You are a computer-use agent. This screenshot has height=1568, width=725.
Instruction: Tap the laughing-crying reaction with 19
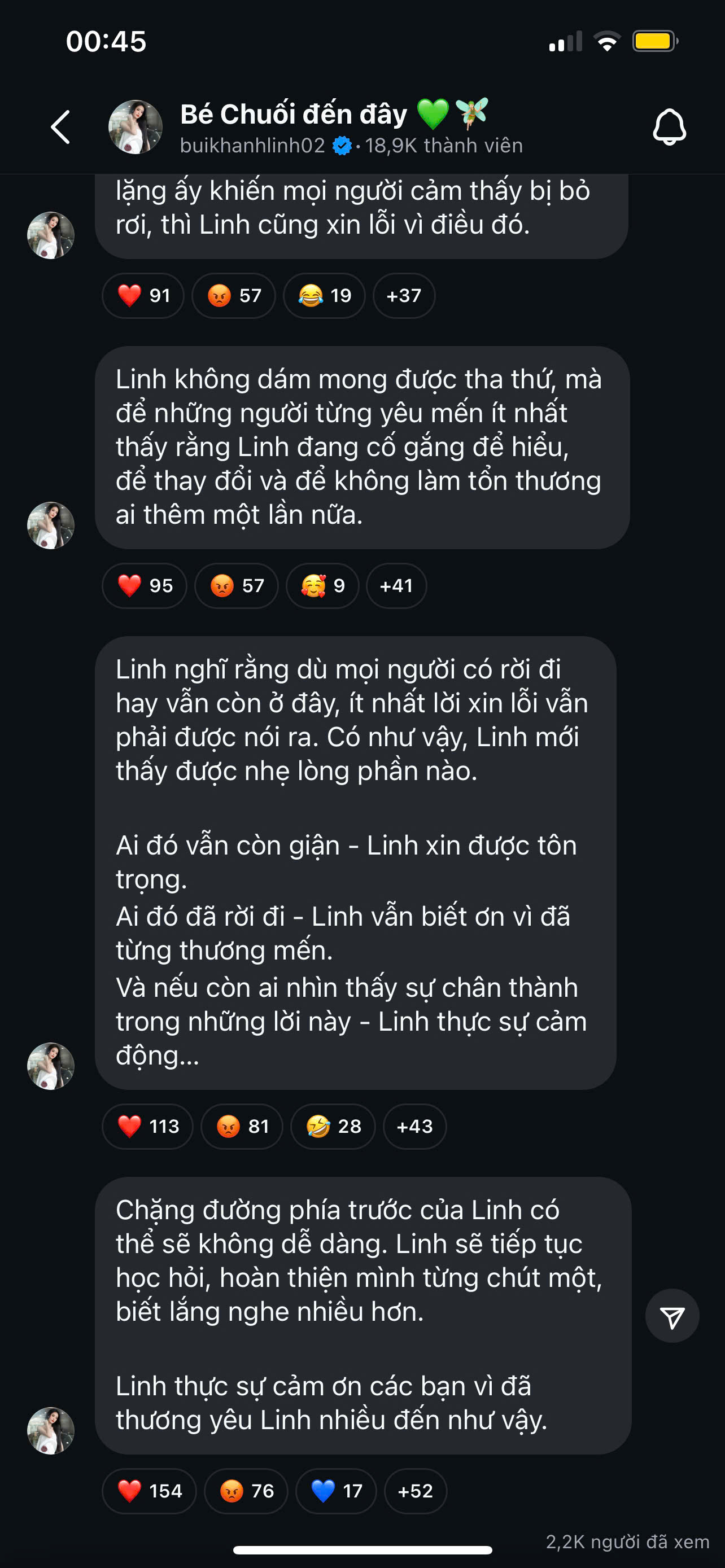[x=325, y=296]
